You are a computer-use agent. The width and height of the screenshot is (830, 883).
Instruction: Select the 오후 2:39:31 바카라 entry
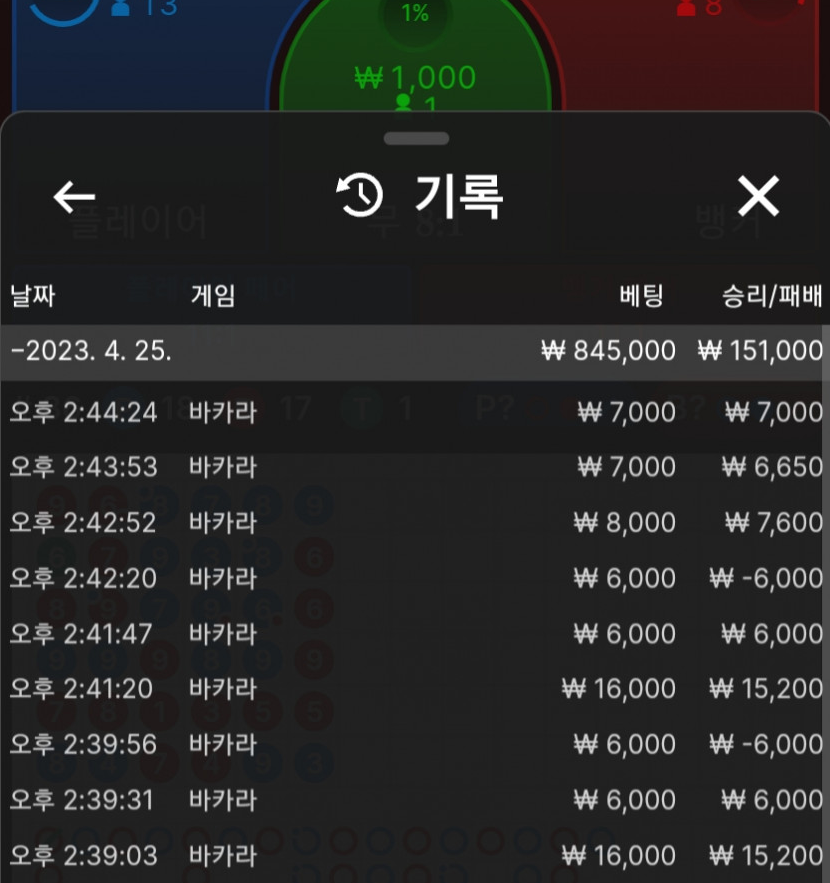[x=414, y=800]
